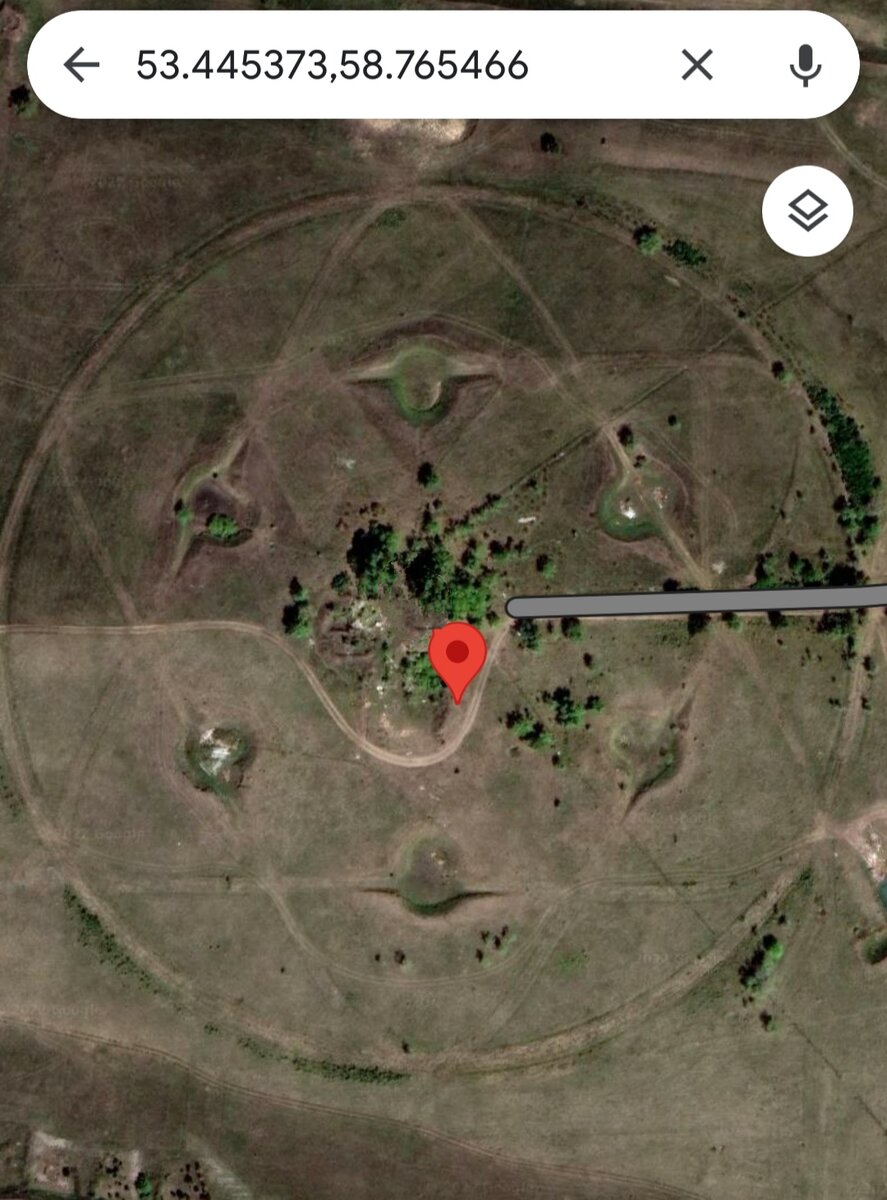The width and height of the screenshot is (887, 1200).
Task: Clear the search text with X
Action: pyautogui.click(x=697, y=66)
